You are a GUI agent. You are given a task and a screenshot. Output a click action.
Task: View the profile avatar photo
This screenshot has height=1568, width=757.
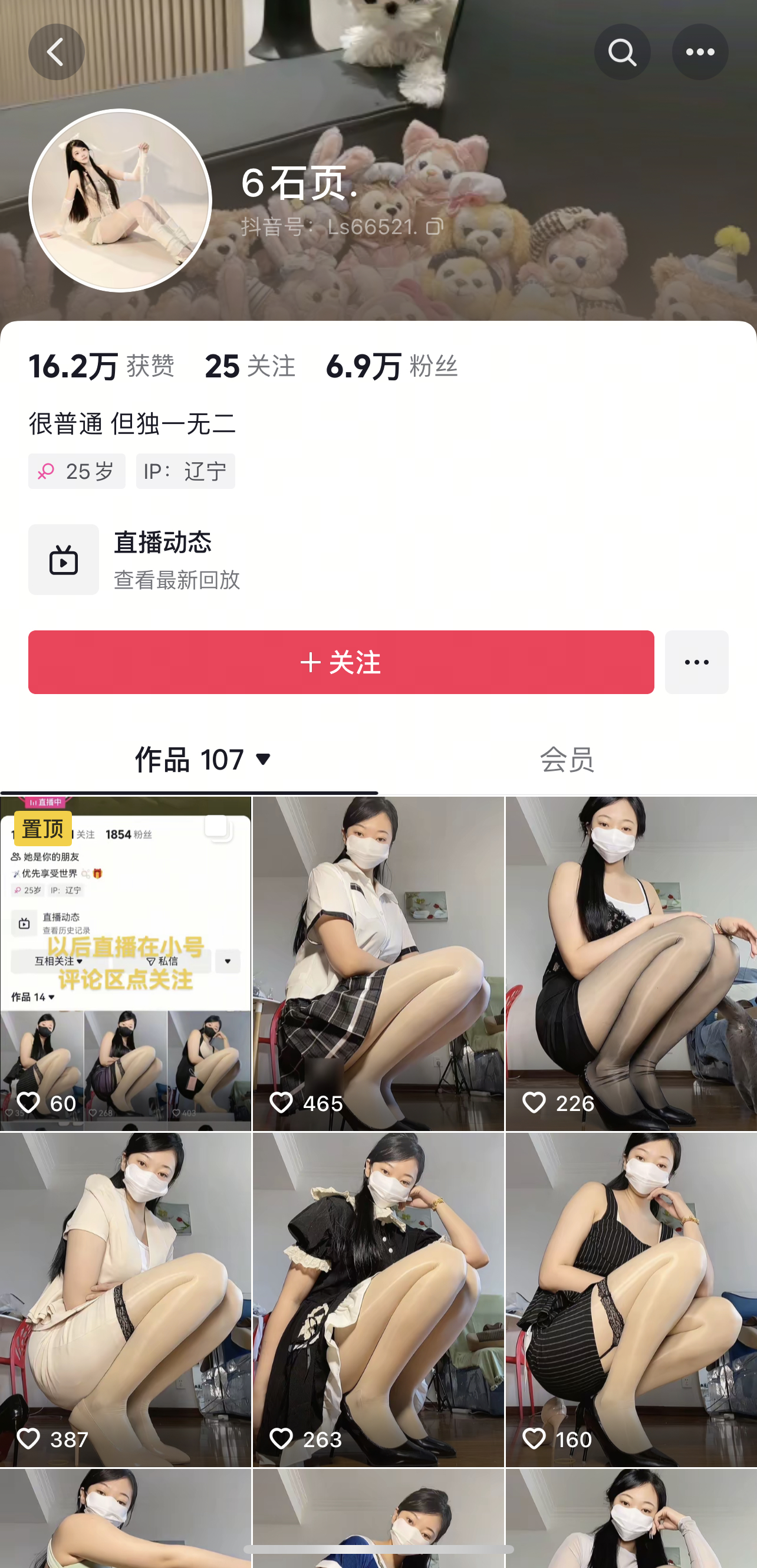coord(120,200)
